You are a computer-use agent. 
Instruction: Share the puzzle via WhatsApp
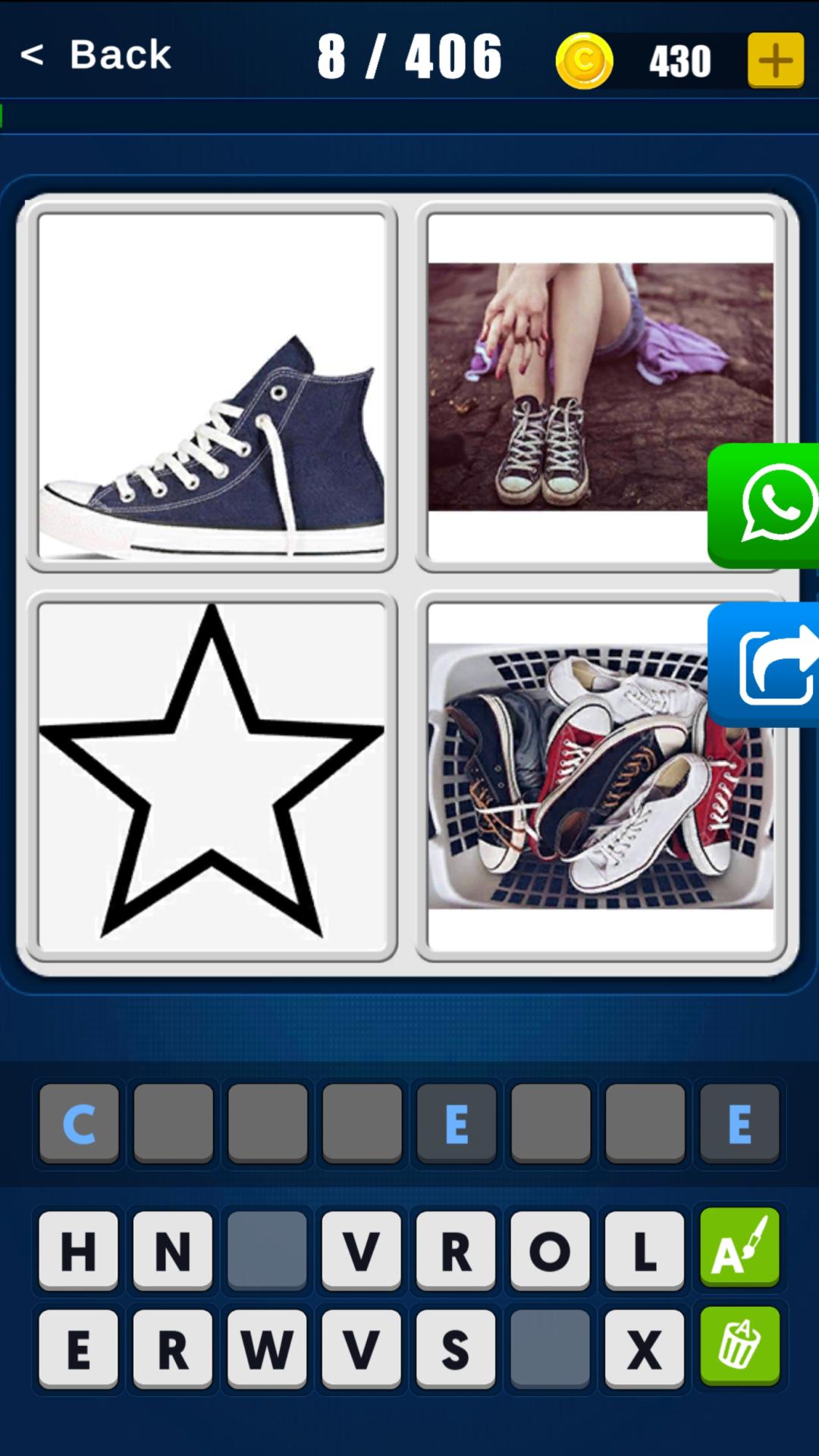[x=764, y=505]
